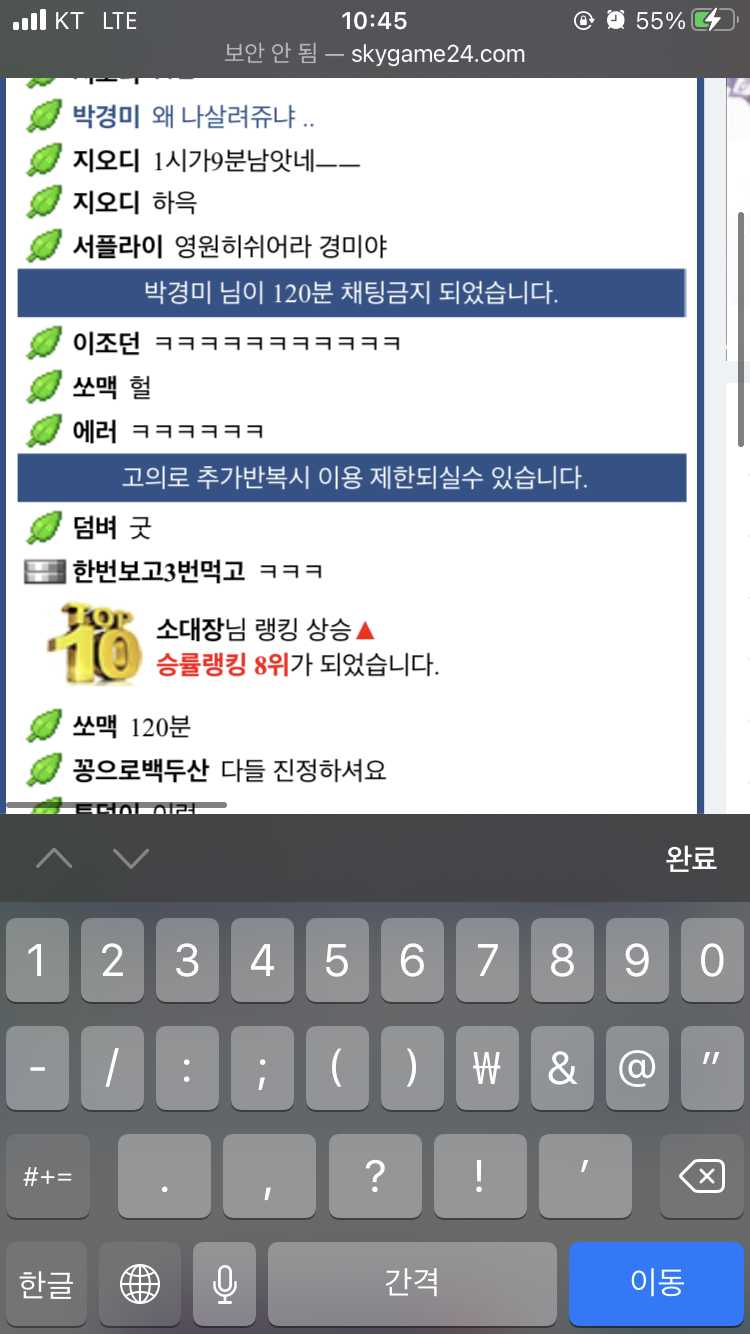Jump to the previous field with the up arrow

pyautogui.click(x=54, y=858)
